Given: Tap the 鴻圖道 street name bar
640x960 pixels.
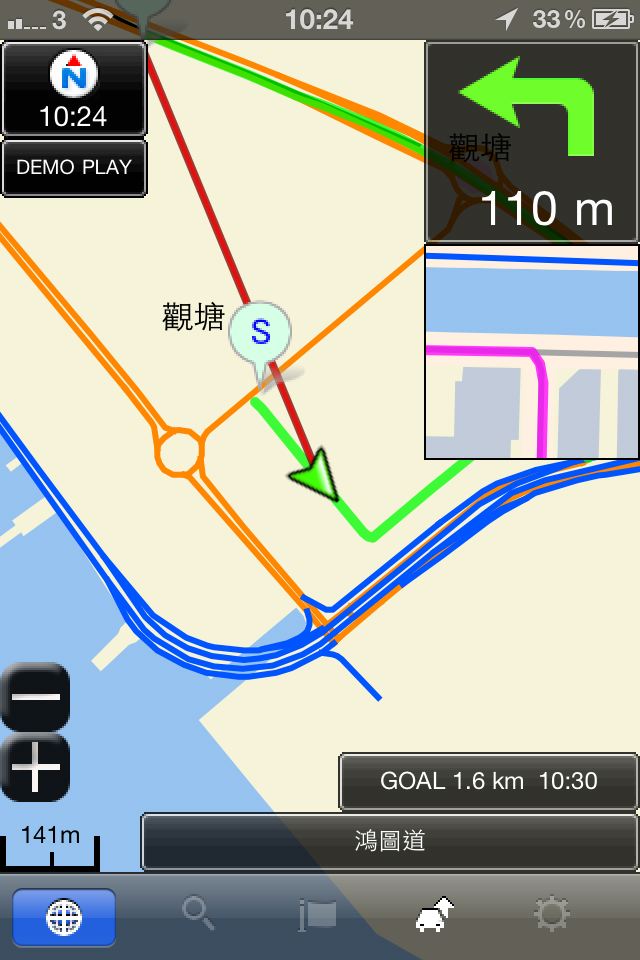Looking at the screenshot, I should point(389,842).
